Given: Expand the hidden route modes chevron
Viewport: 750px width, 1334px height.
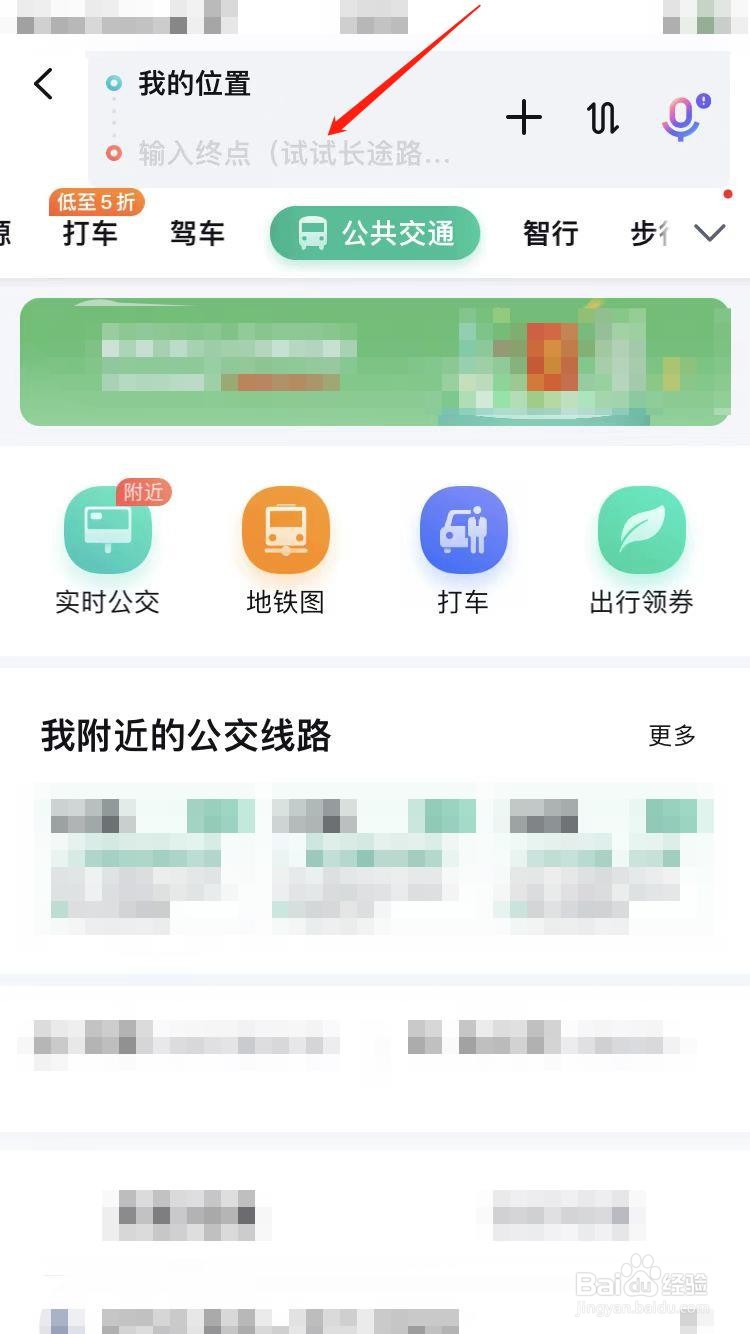Looking at the screenshot, I should (x=710, y=235).
